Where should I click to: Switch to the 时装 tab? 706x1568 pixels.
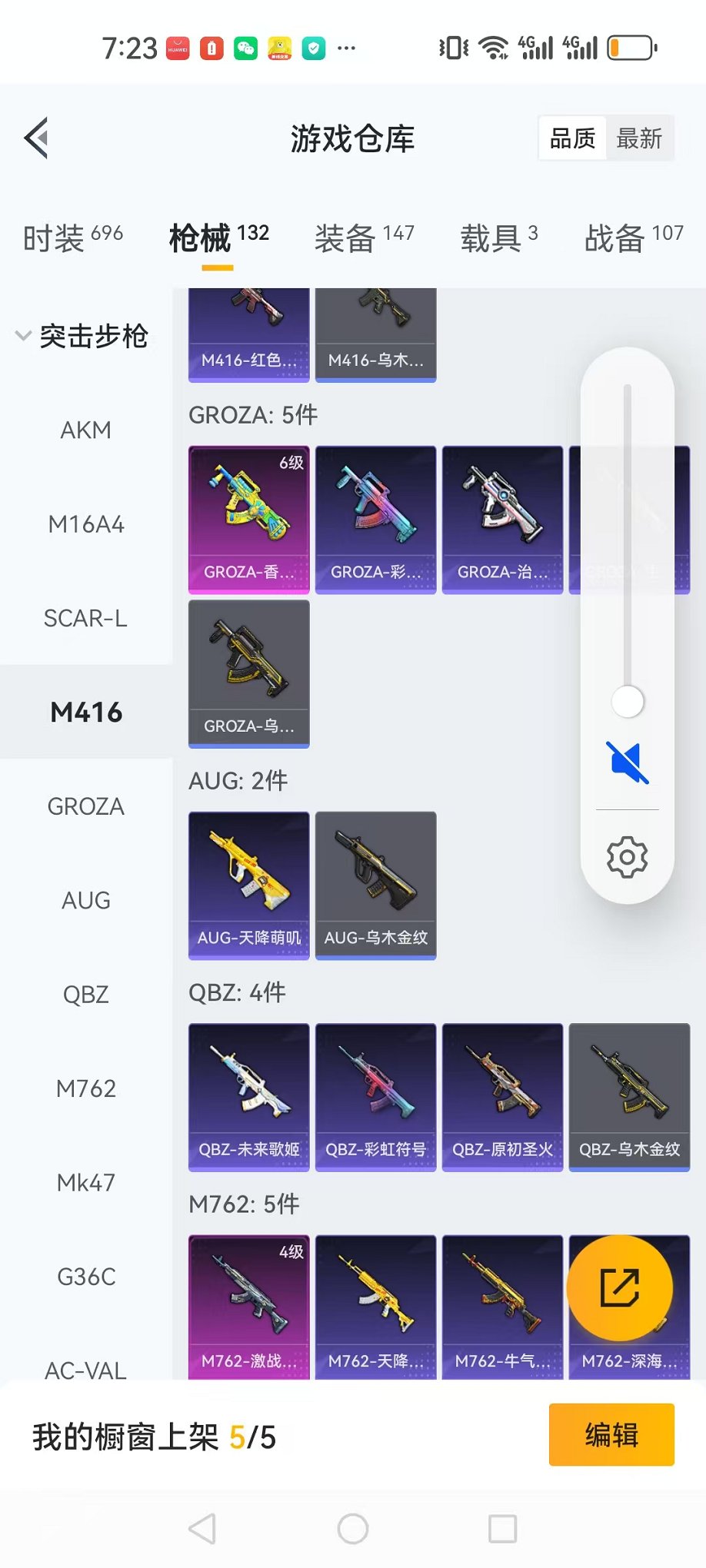pos(72,238)
